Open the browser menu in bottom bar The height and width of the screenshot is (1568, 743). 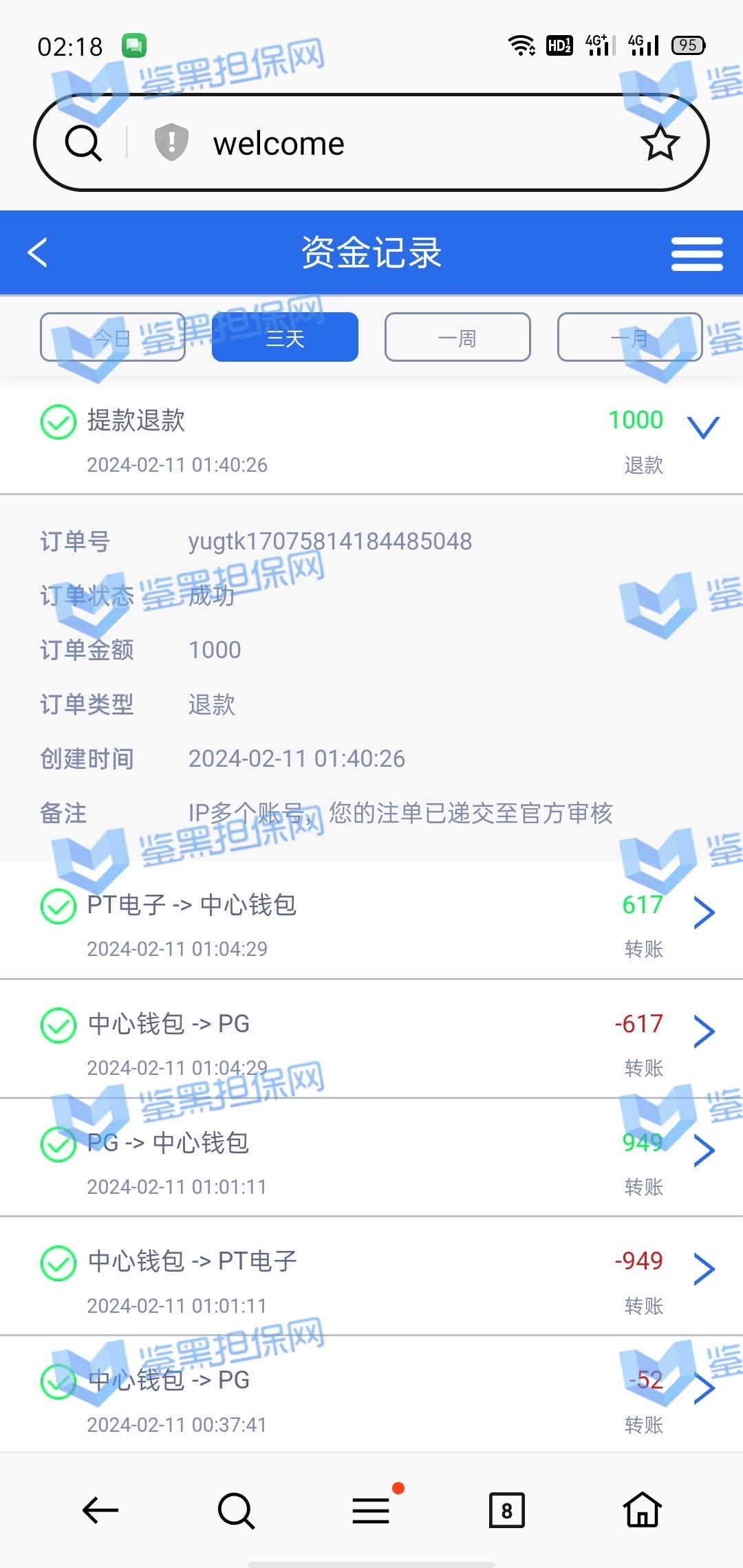coord(371,1510)
